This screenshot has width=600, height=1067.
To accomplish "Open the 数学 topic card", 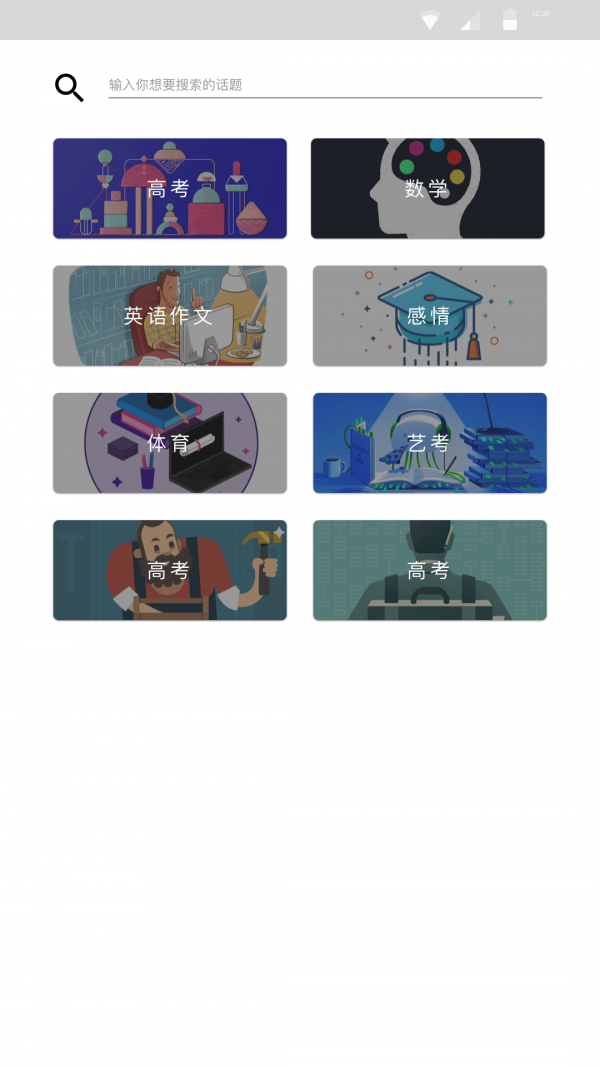I will point(427,189).
